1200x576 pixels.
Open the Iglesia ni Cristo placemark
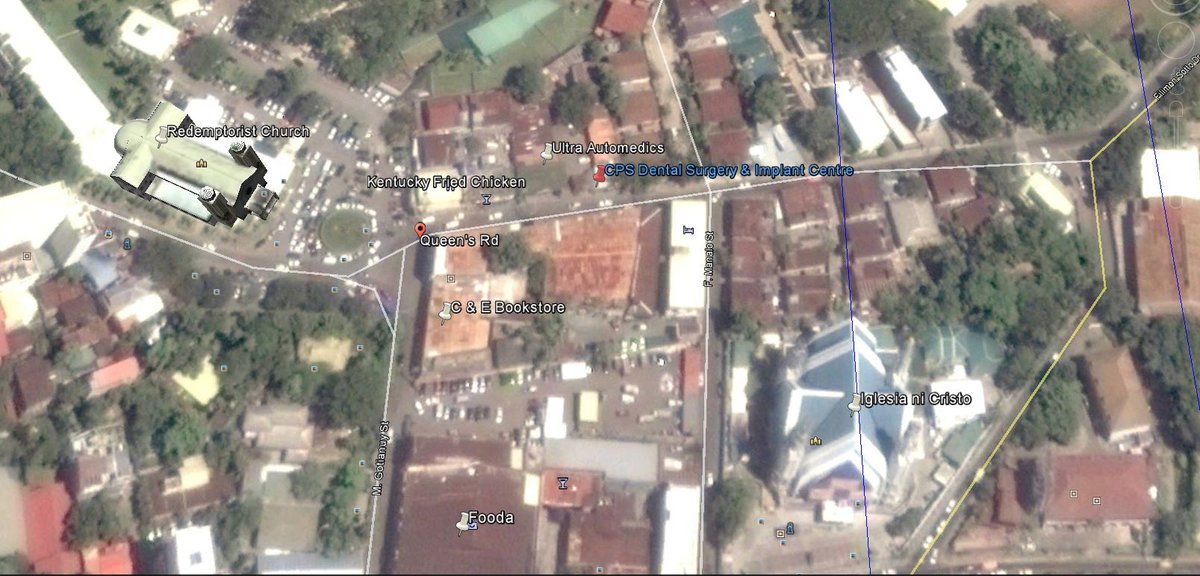pos(854,403)
